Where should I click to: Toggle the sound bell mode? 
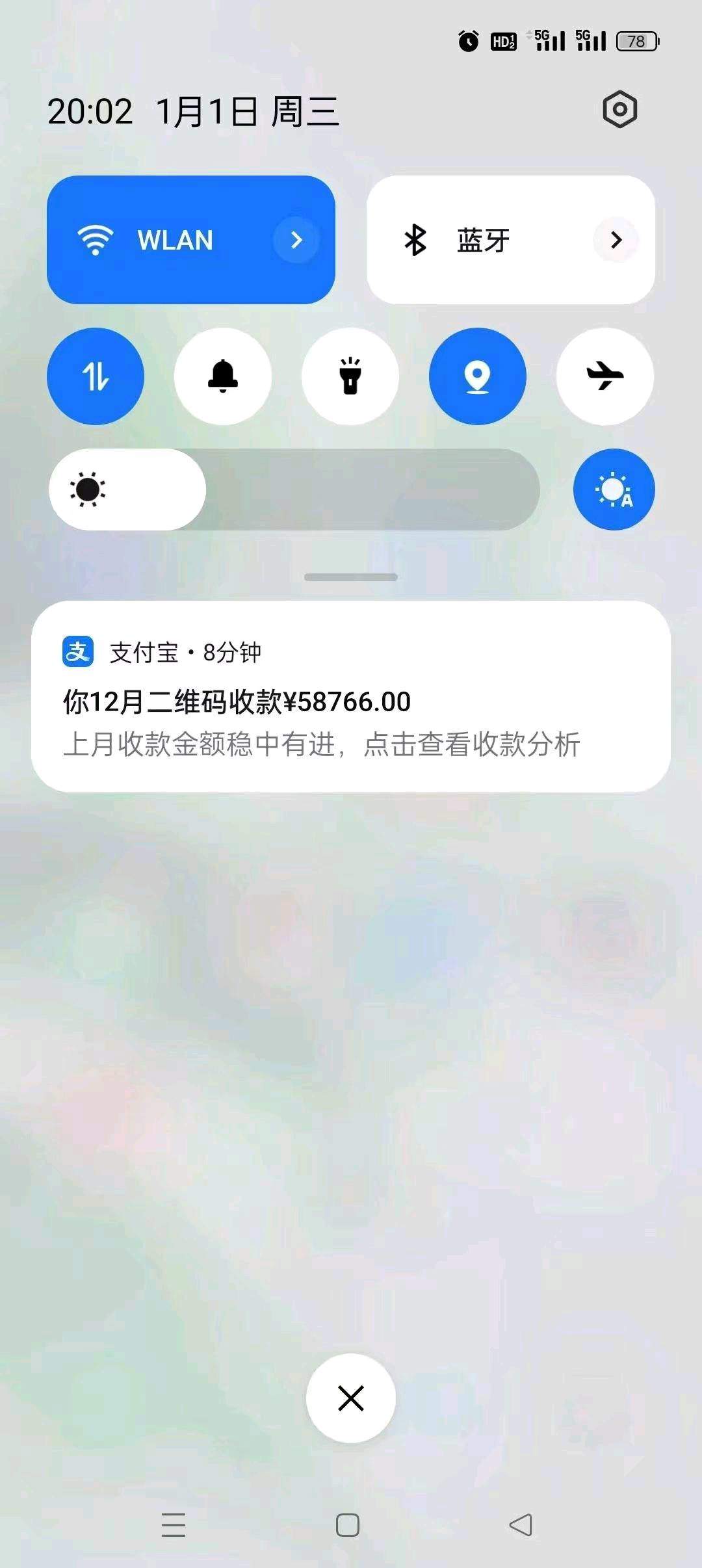pos(223,376)
